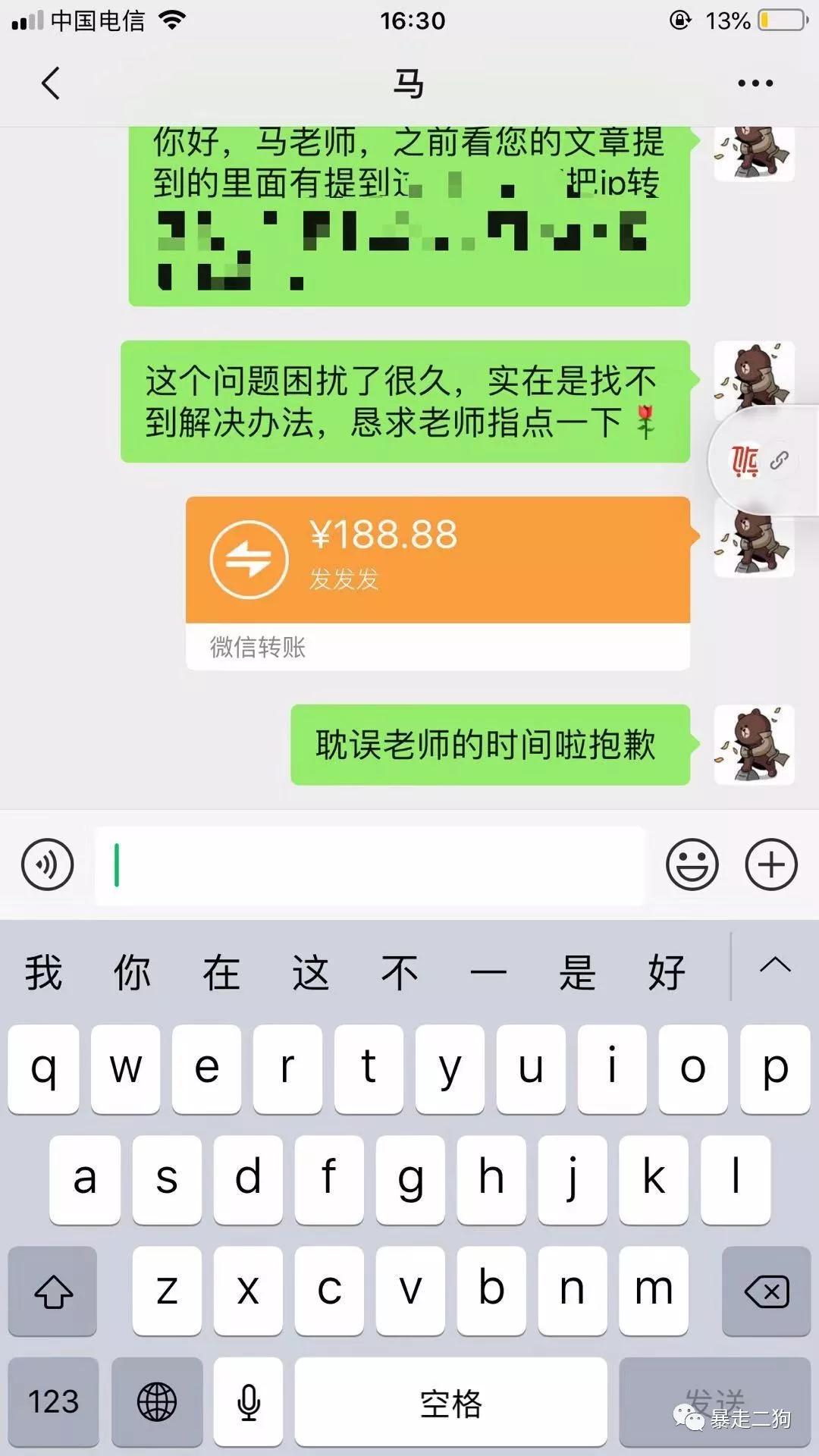Switch to voice message input
This screenshot has height=1456, width=819.
[x=48, y=864]
